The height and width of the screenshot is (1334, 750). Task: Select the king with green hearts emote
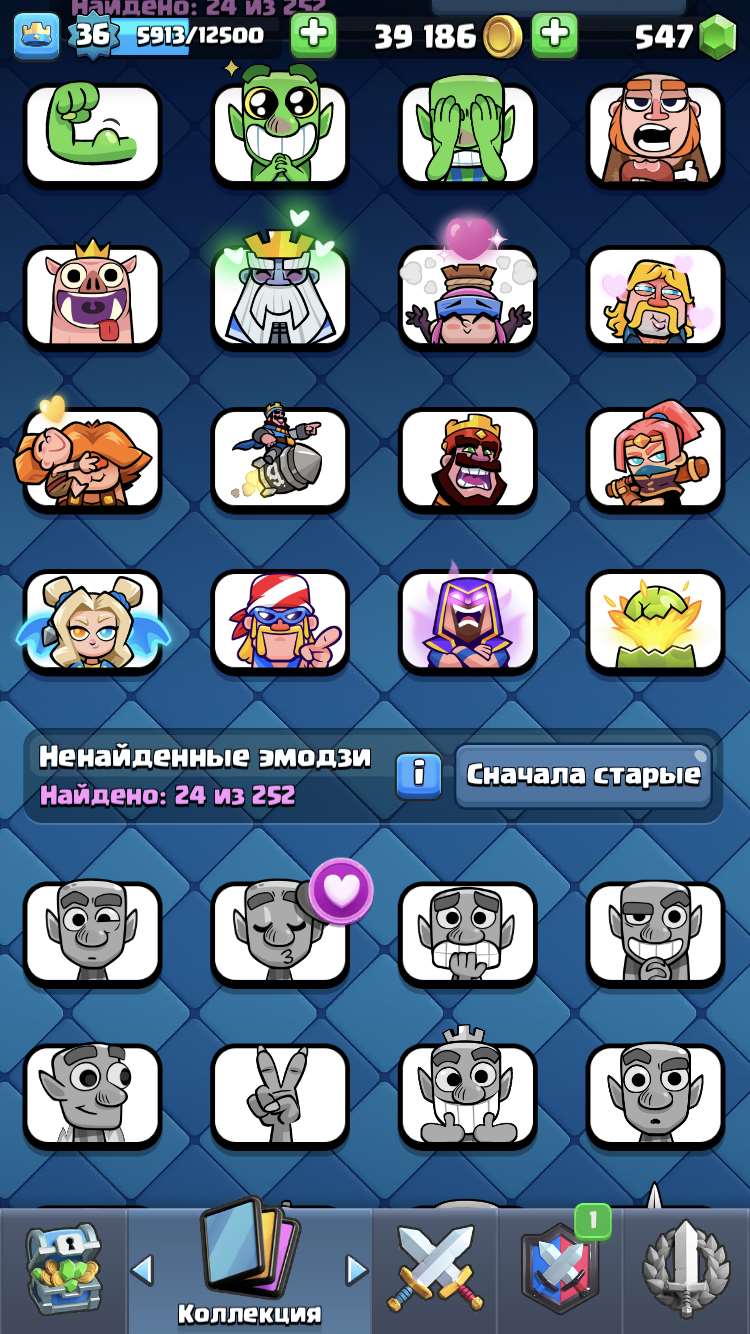280,297
